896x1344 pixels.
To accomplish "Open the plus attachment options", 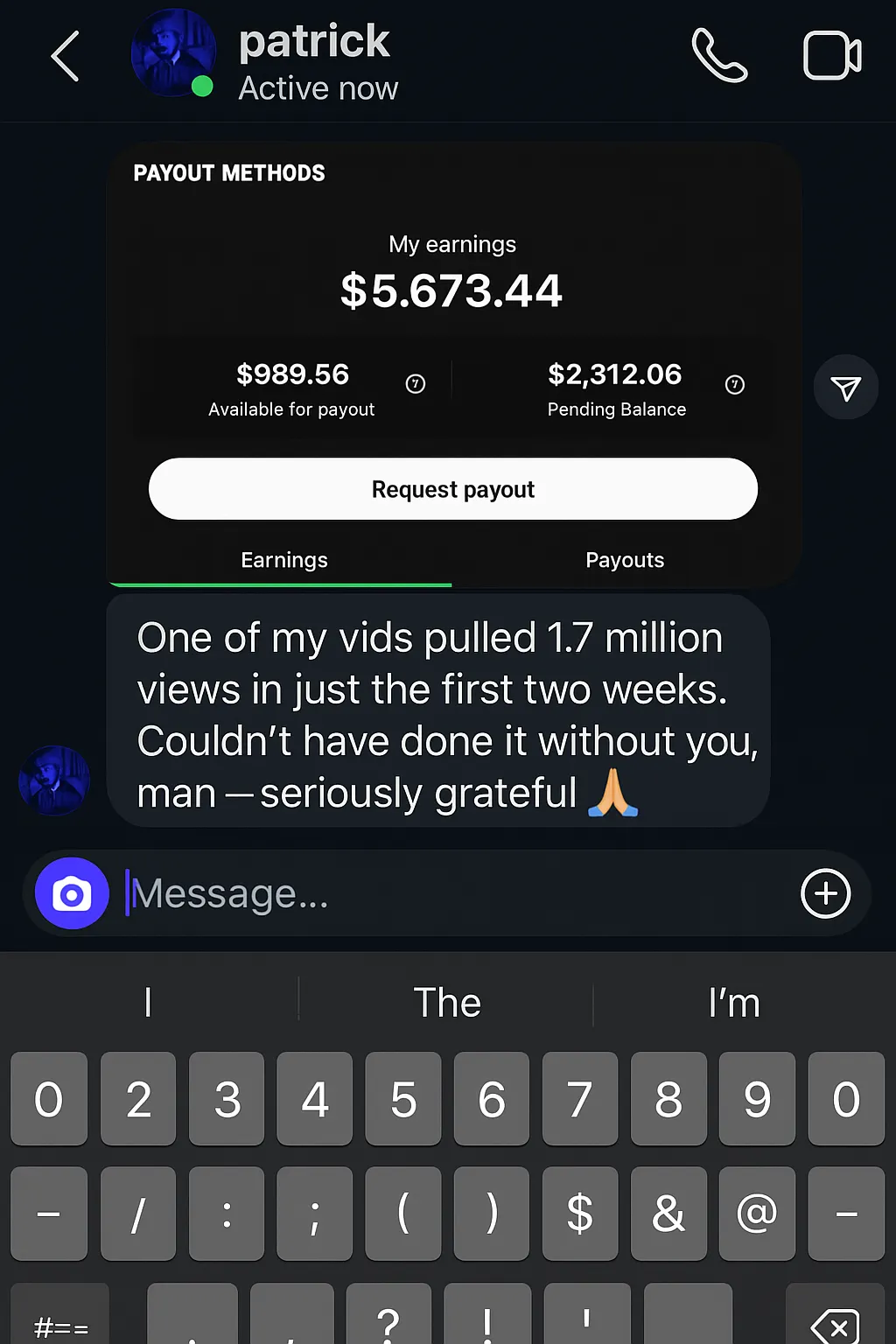I will (x=825, y=893).
